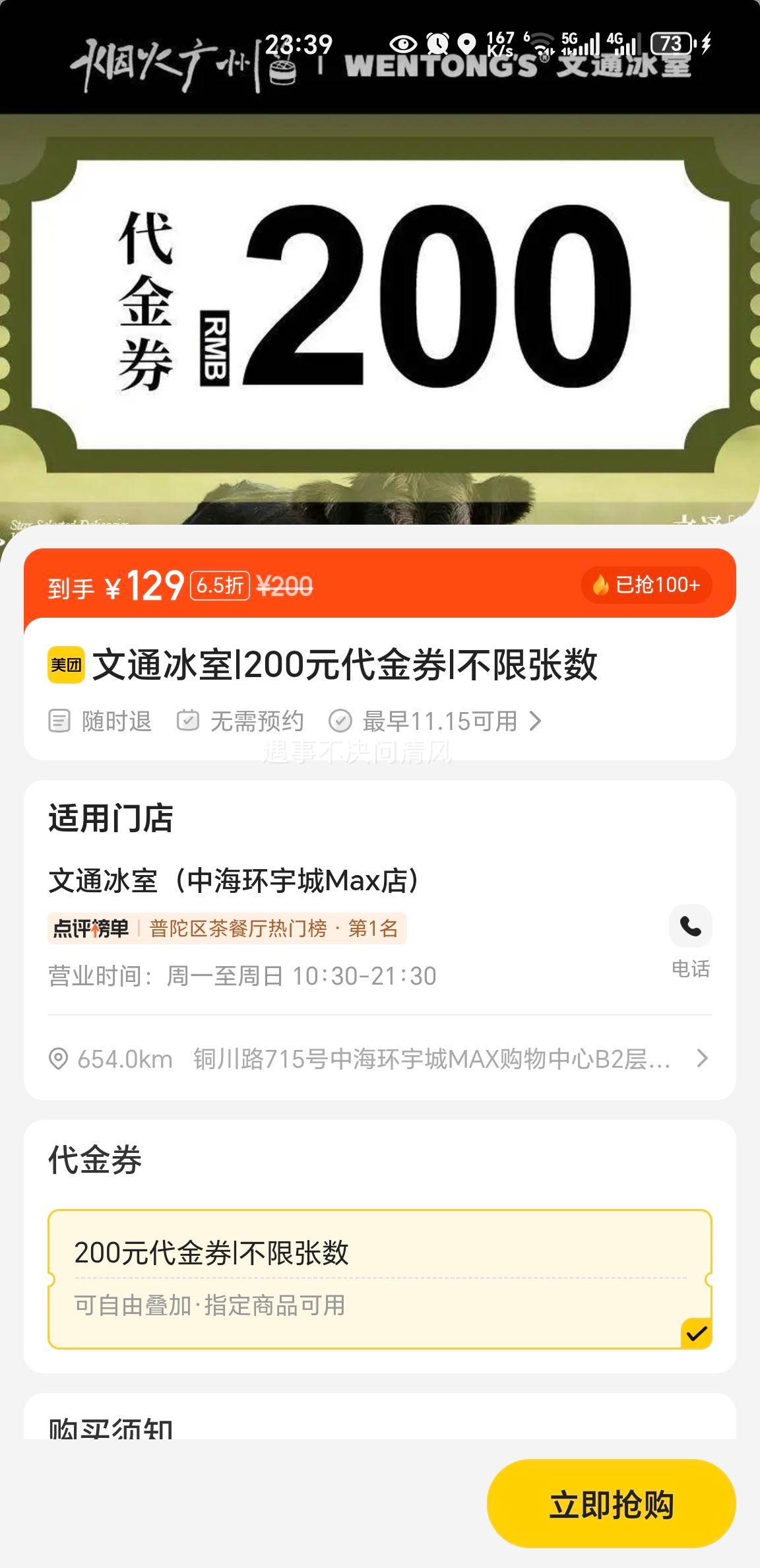Open the eye-protection icon in the status bar

(403, 42)
